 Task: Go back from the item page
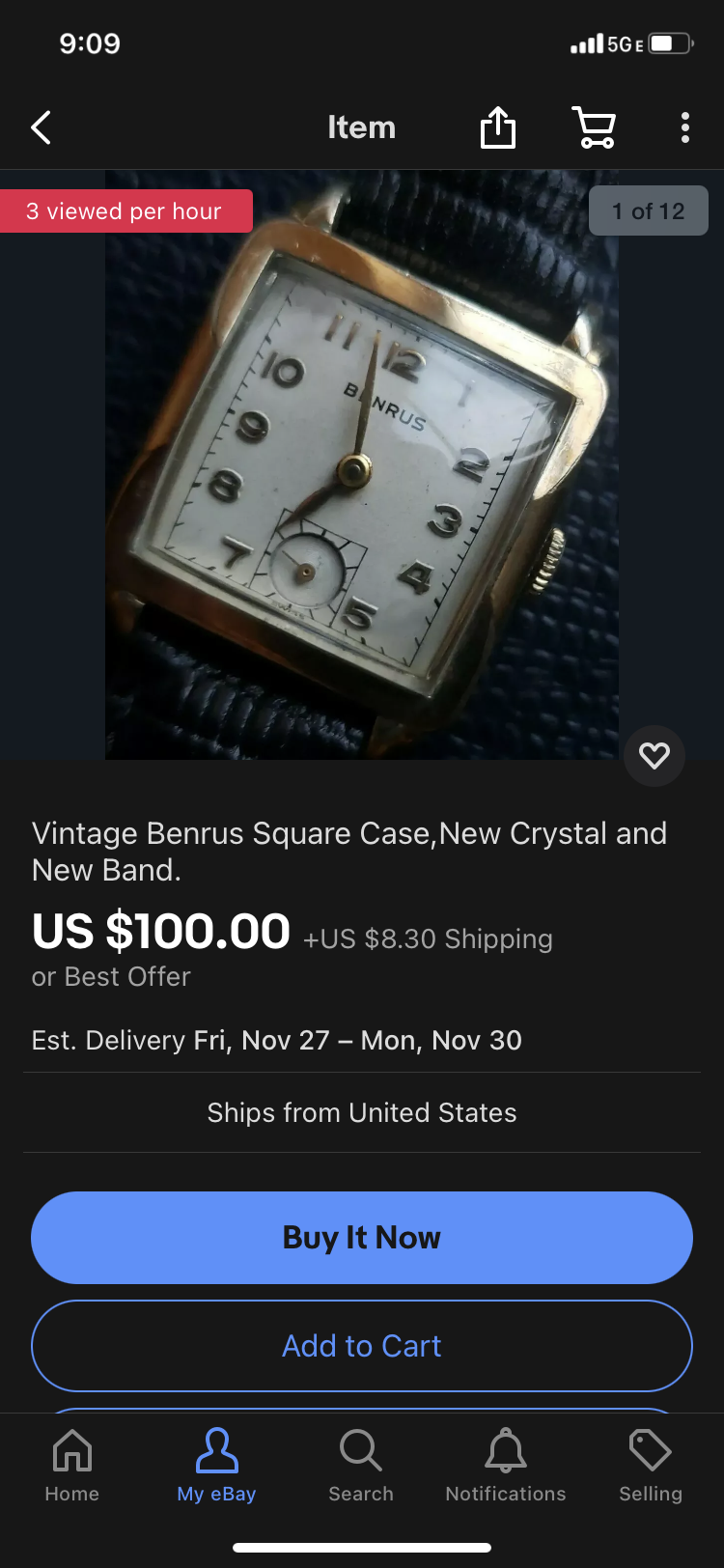click(41, 127)
